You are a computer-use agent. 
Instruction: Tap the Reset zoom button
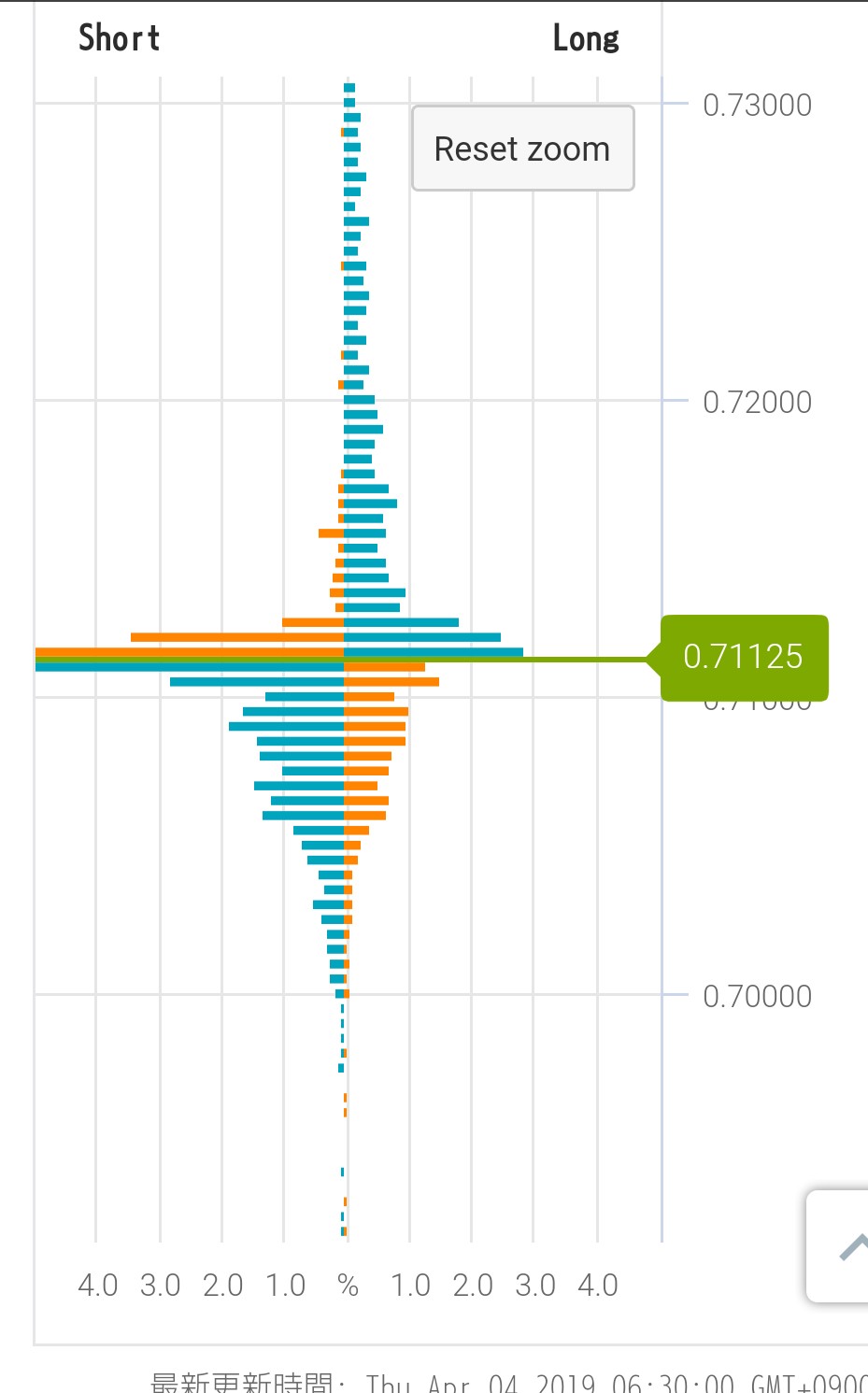(522, 149)
